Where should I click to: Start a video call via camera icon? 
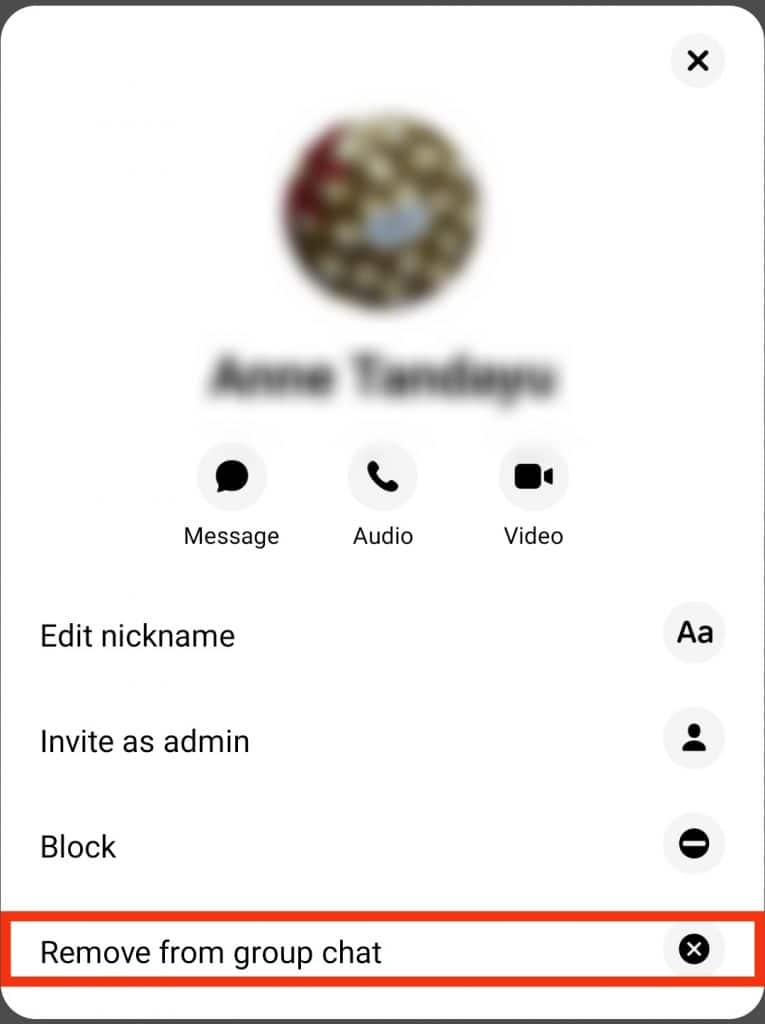533,476
